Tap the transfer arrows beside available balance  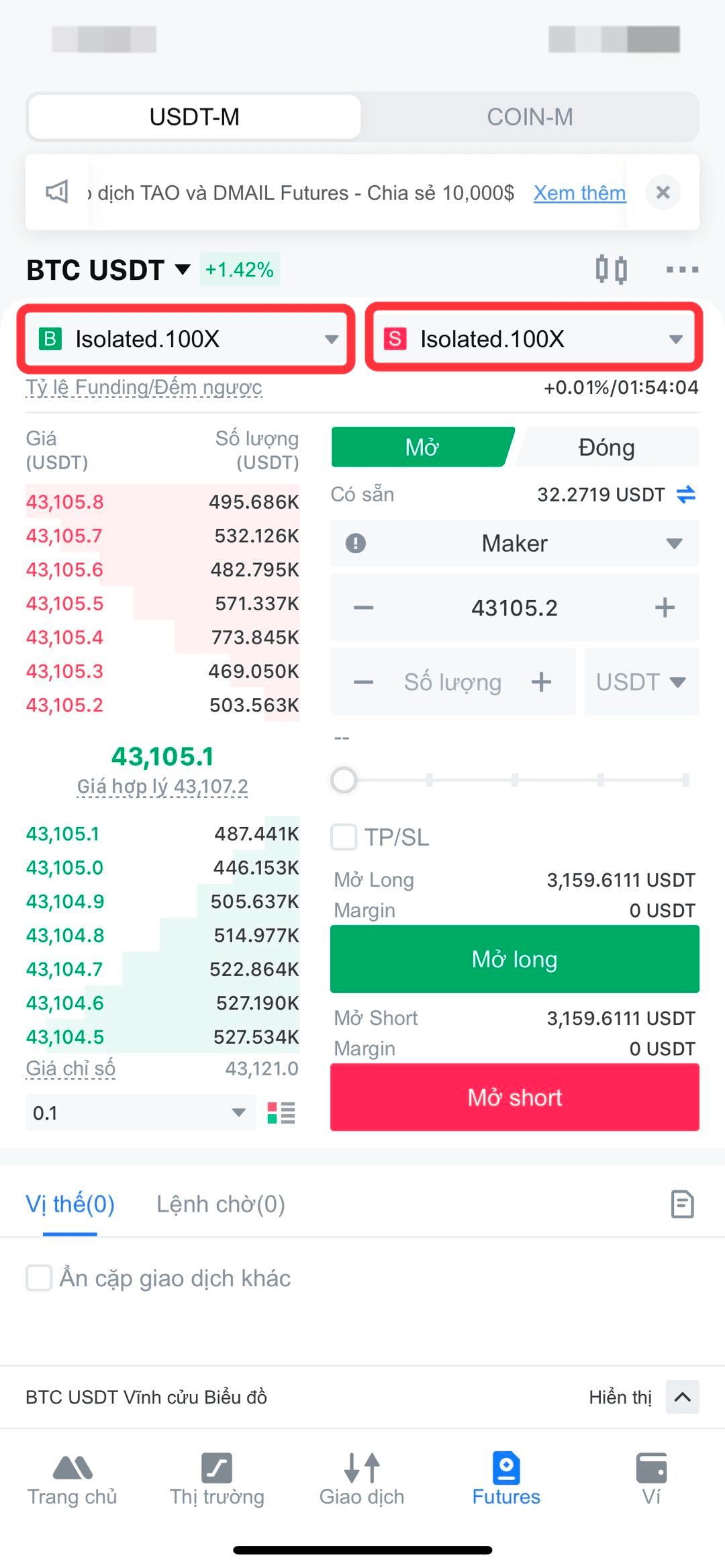685,495
